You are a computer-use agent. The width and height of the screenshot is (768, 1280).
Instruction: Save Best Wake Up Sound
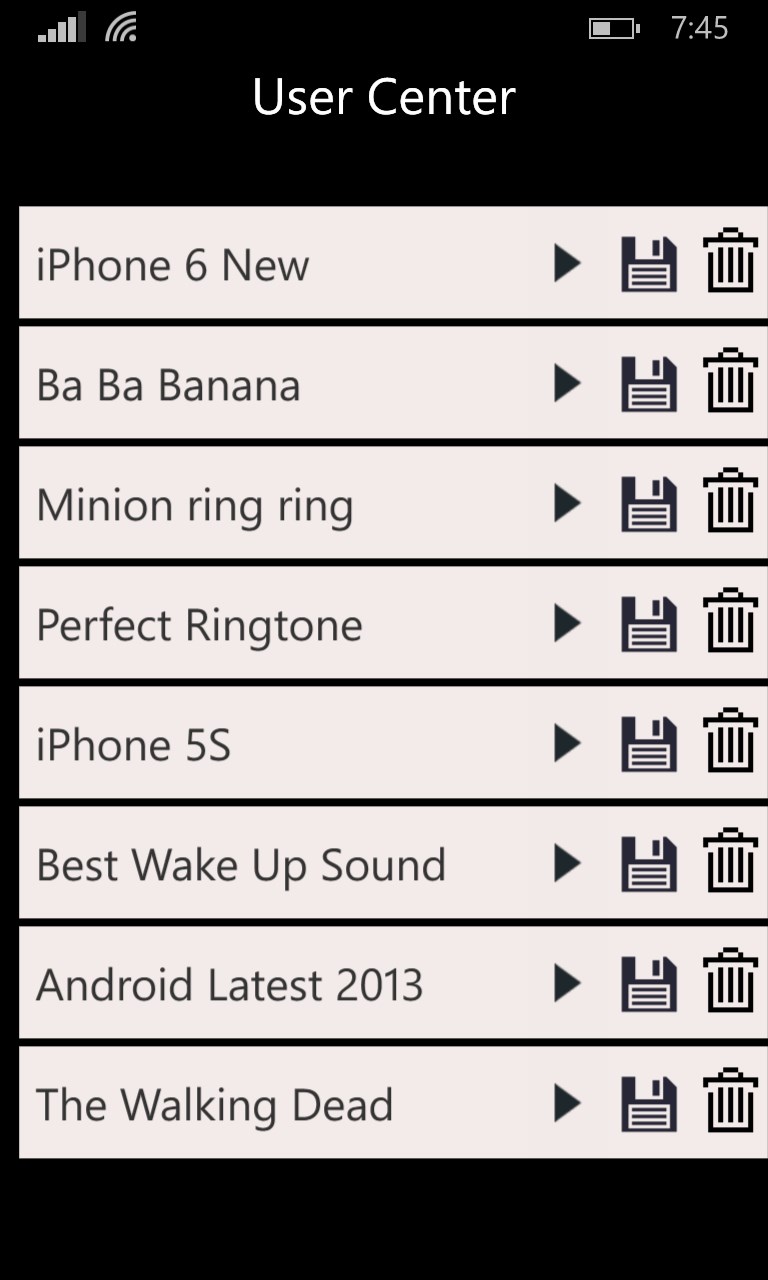pos(649,864)
